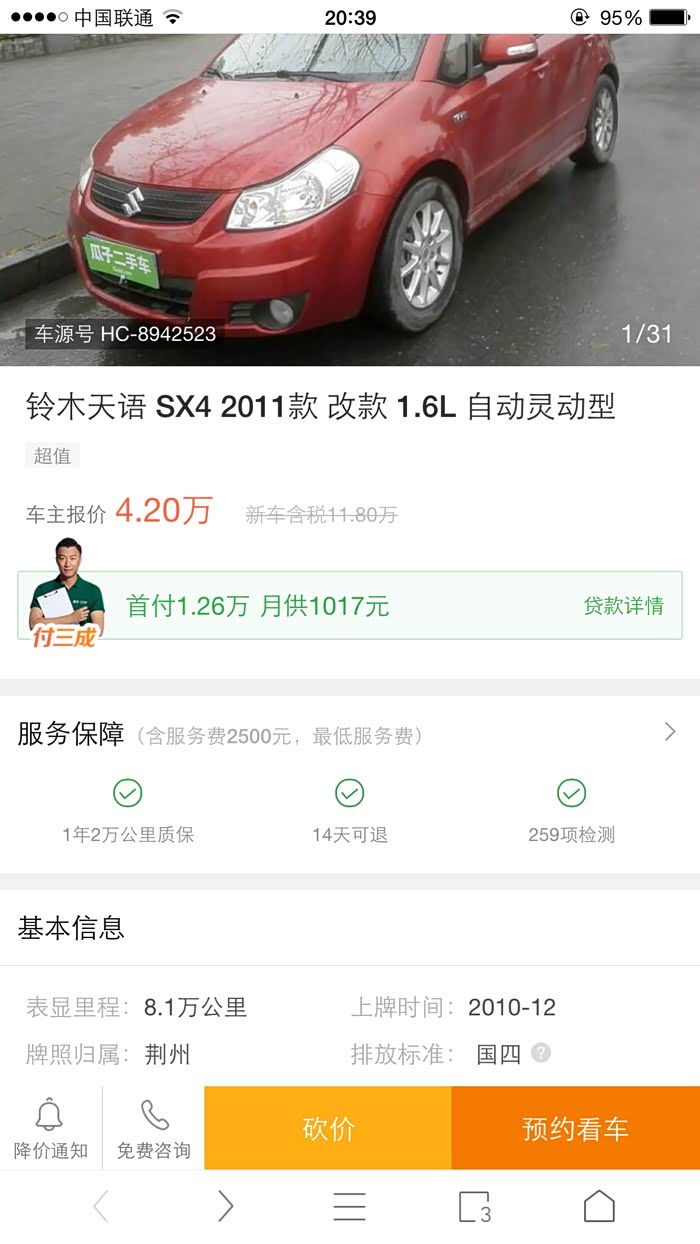The width and height of the screenshot is (700, 1244).
Task: Subscribe to 降价通知 price drop alerts
Action: click(50, 1128)
